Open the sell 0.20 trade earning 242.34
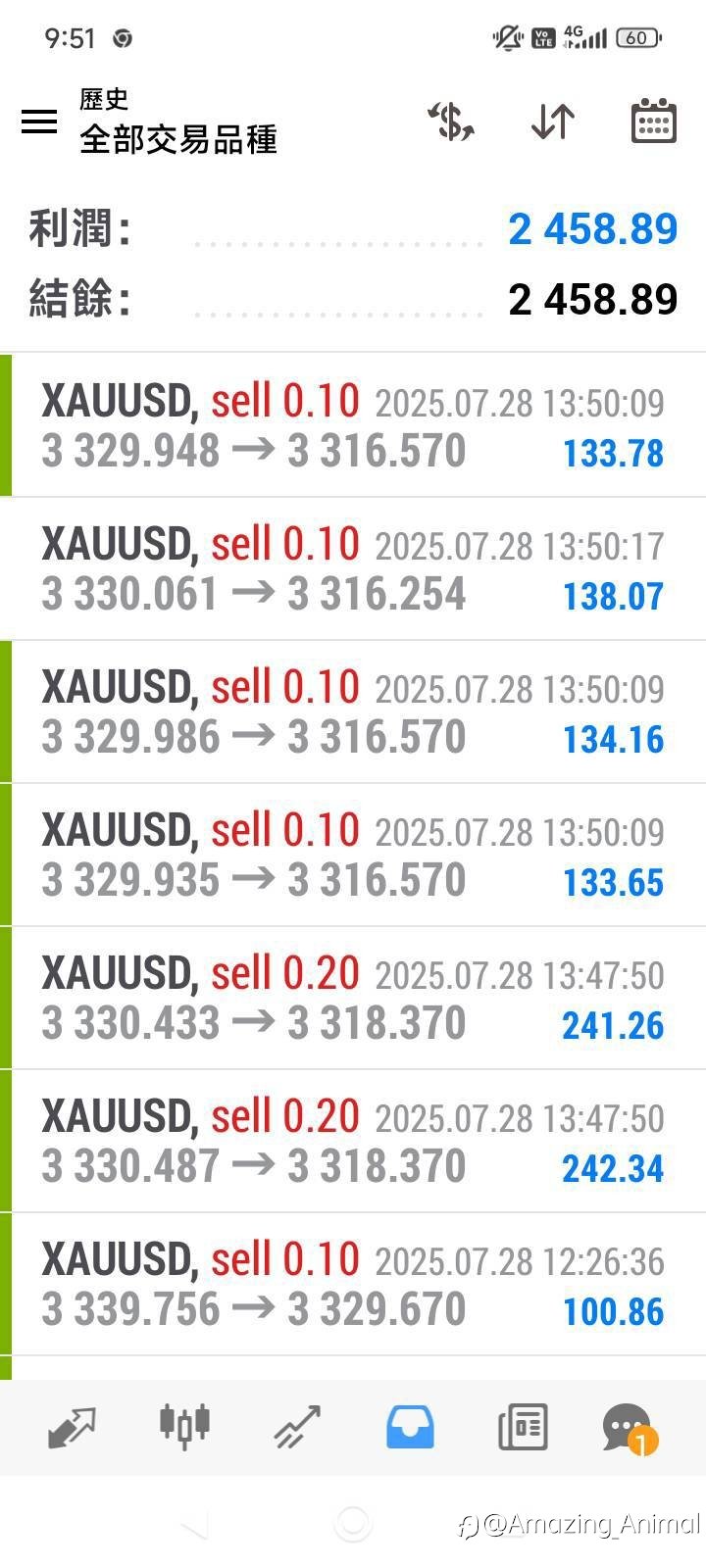Screen dimensions: 706x1568 tap(353, 1142)
